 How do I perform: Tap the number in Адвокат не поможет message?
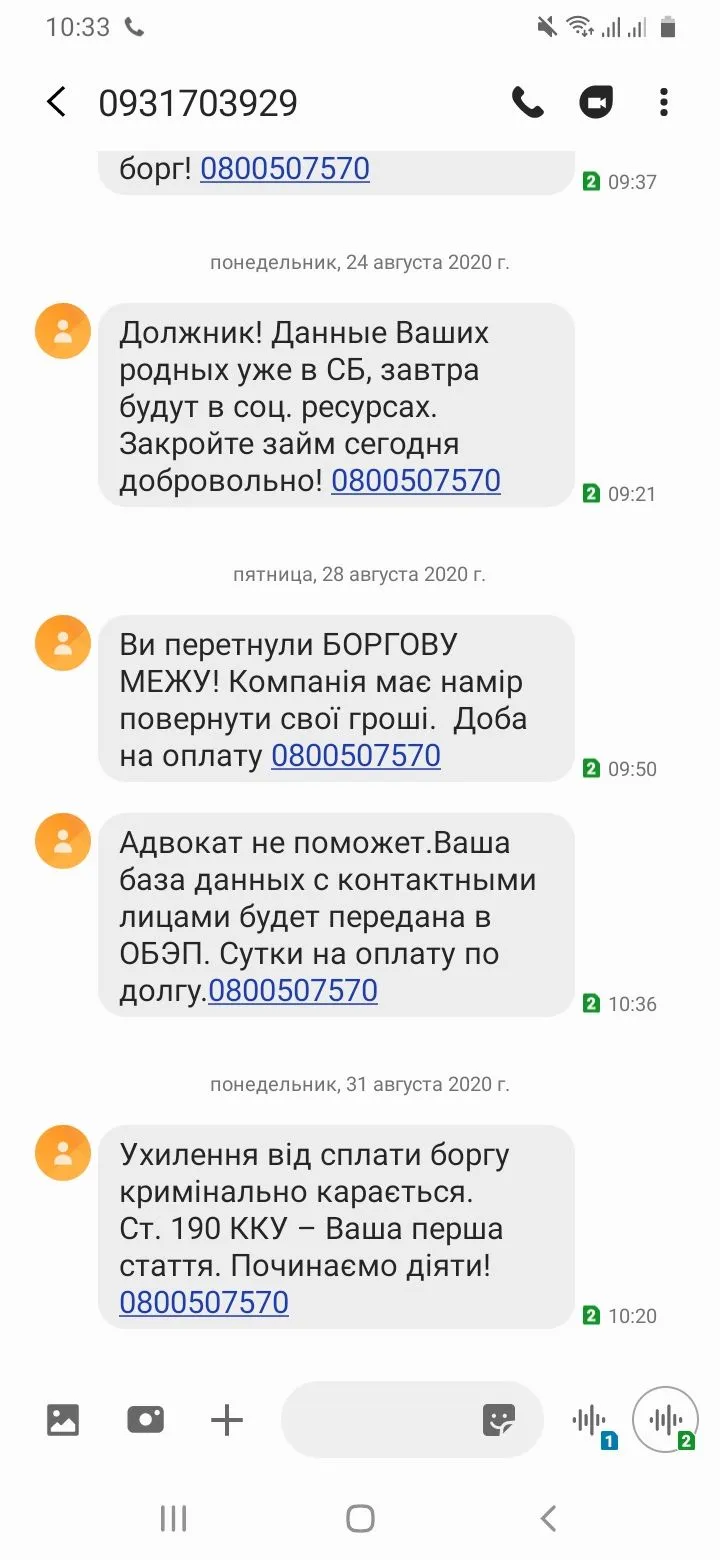click(293, 991)
